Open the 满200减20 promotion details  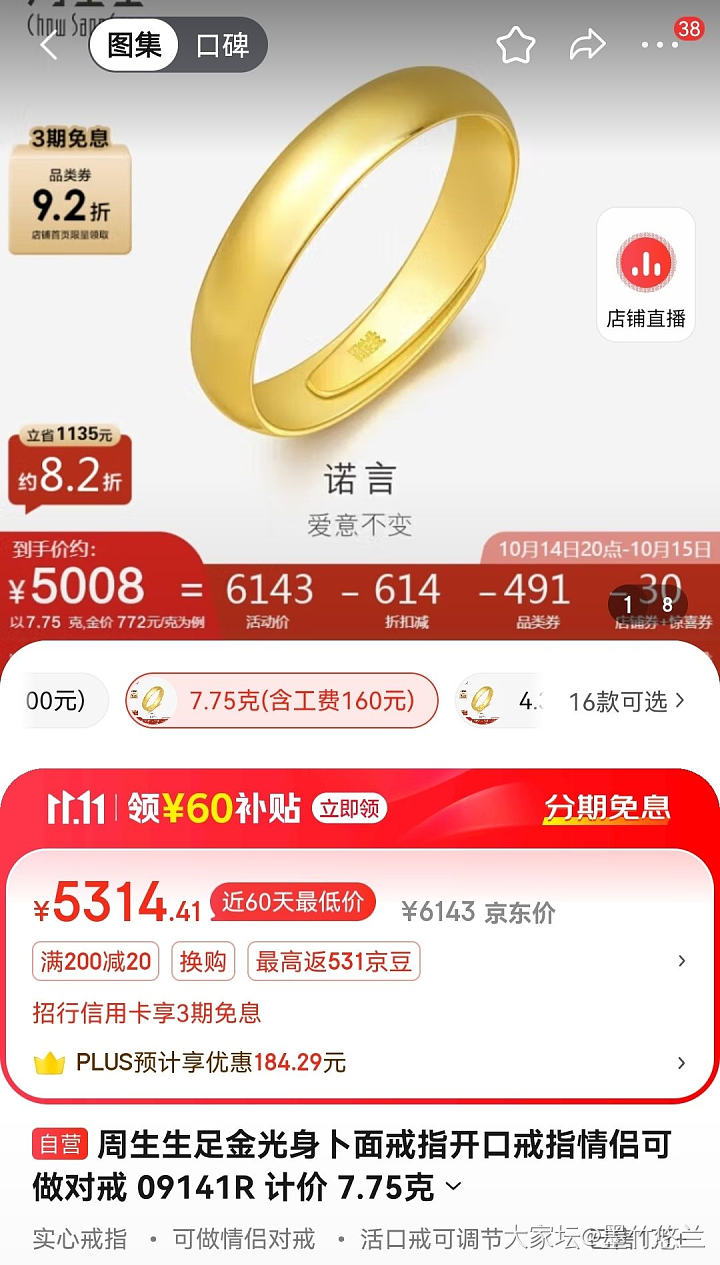click(96, 962)
